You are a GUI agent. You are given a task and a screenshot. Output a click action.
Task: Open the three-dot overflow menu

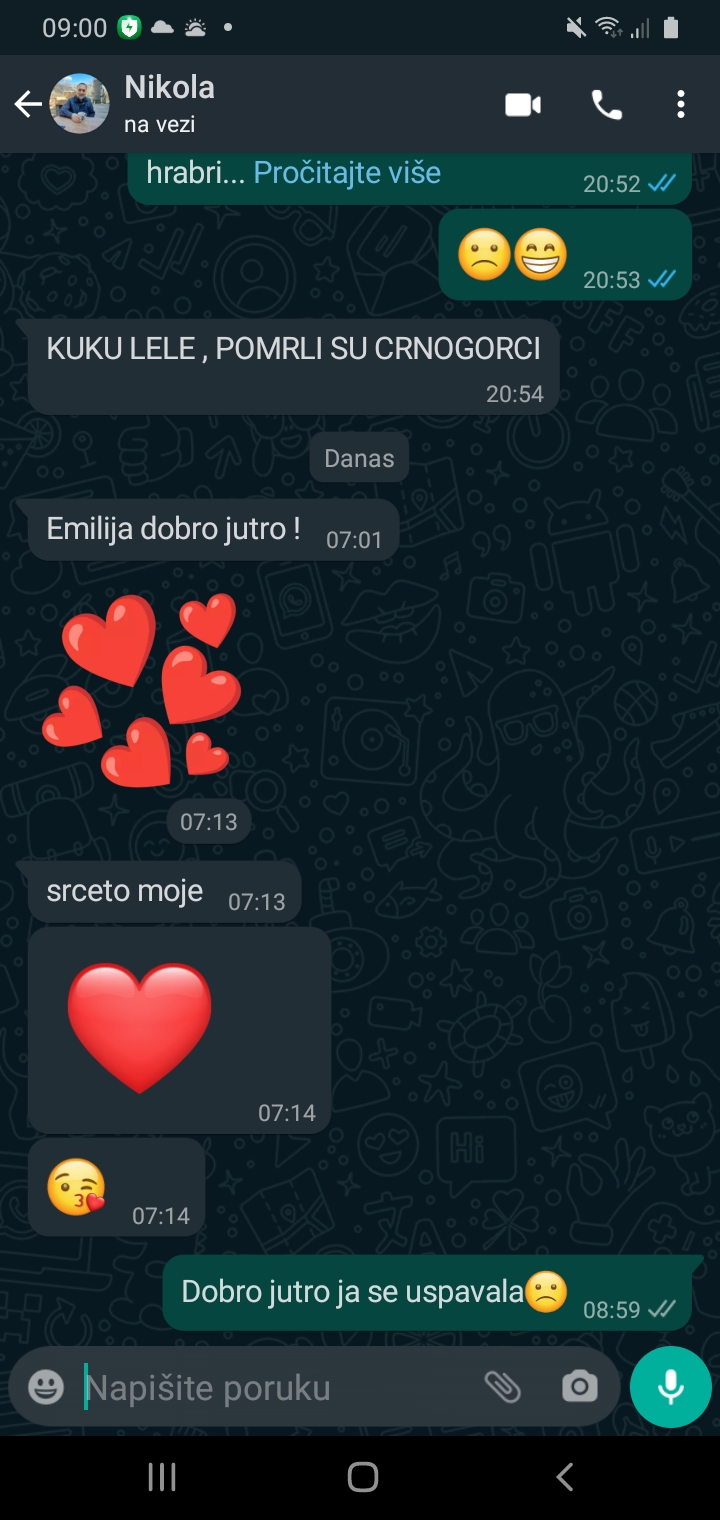[x=681, y=104]
